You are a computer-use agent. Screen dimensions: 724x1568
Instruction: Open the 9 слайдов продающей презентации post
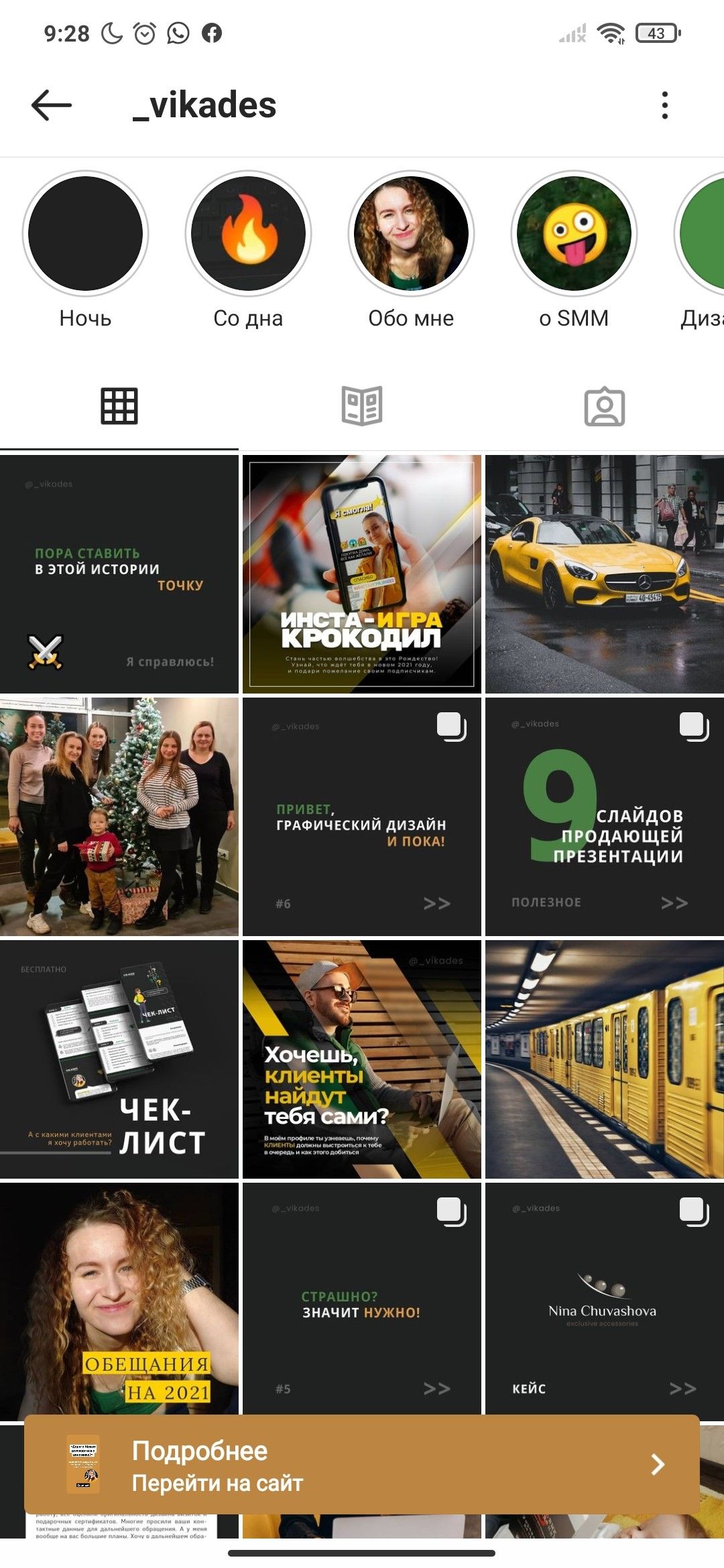tap(605, 817)
